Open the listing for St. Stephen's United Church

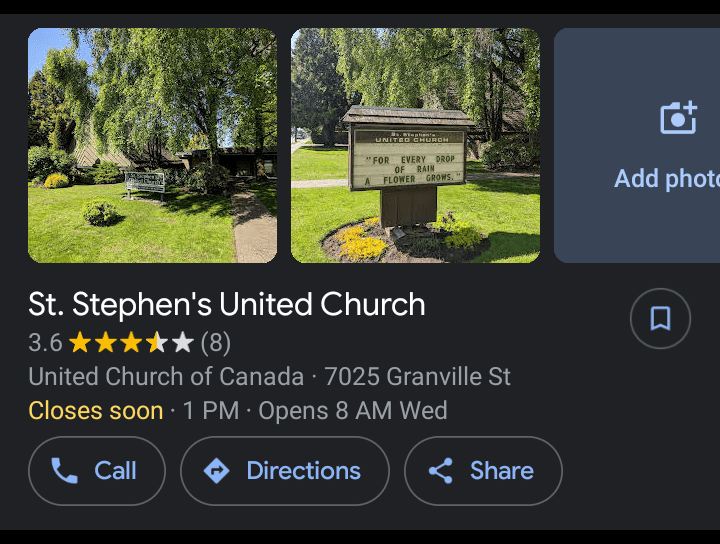pyautogui.click(x=227, y=305)
